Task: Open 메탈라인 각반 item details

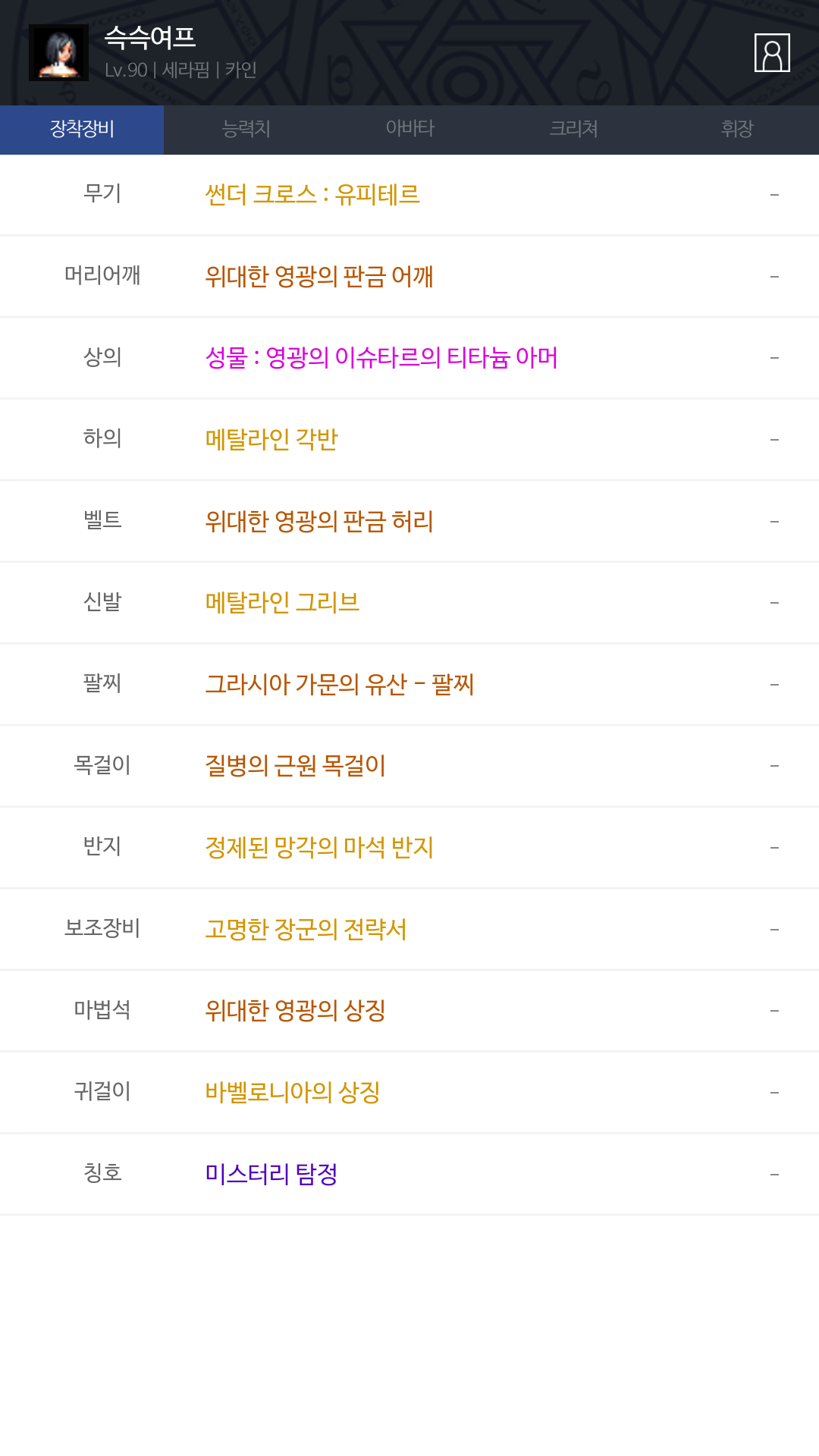Action: [271, 440]
